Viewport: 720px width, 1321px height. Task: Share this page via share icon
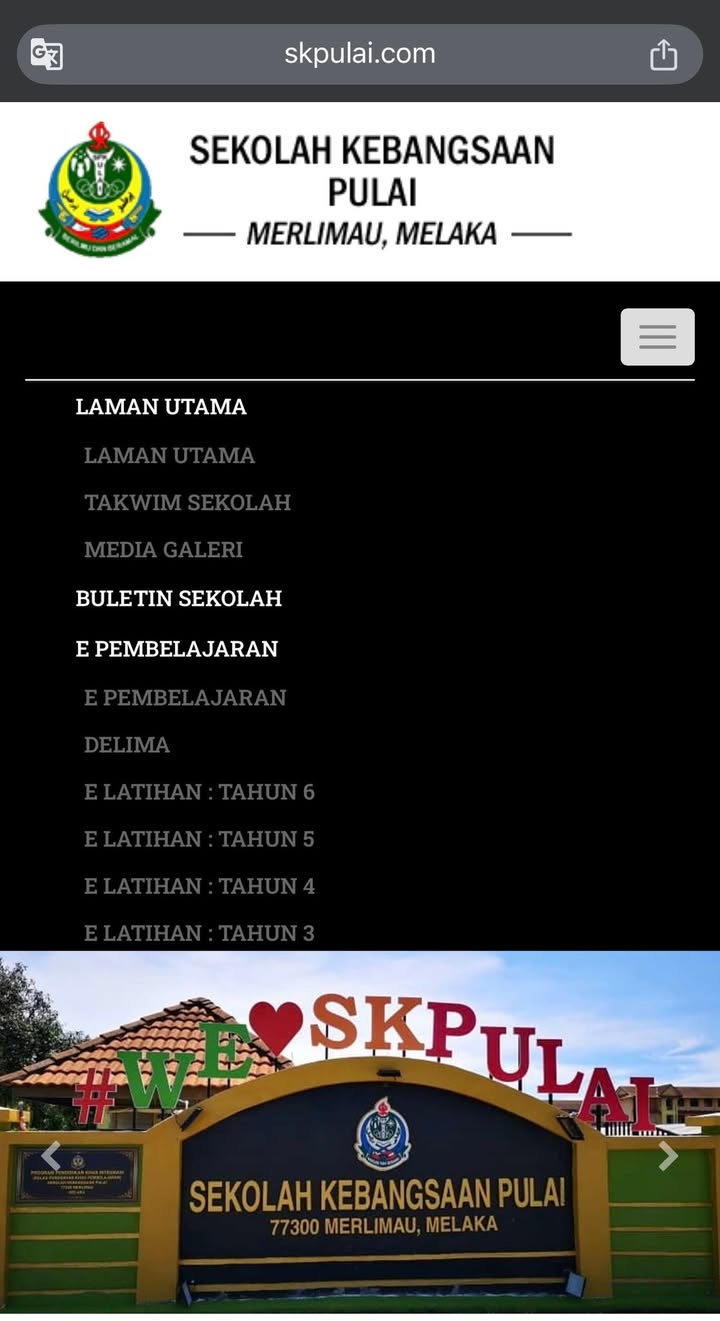[663, 54]
